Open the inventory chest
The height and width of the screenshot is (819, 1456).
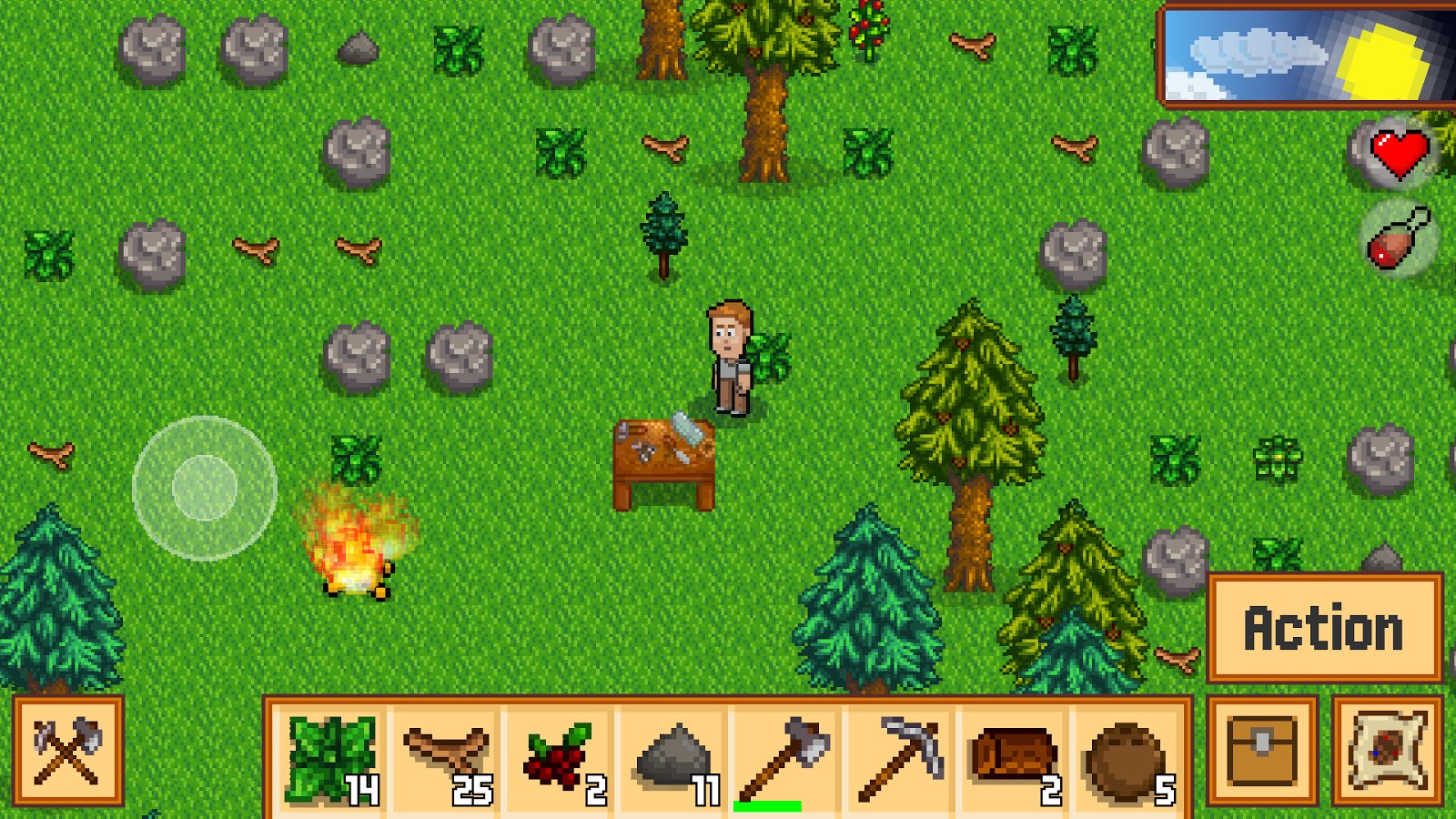tap(1262, 751)
